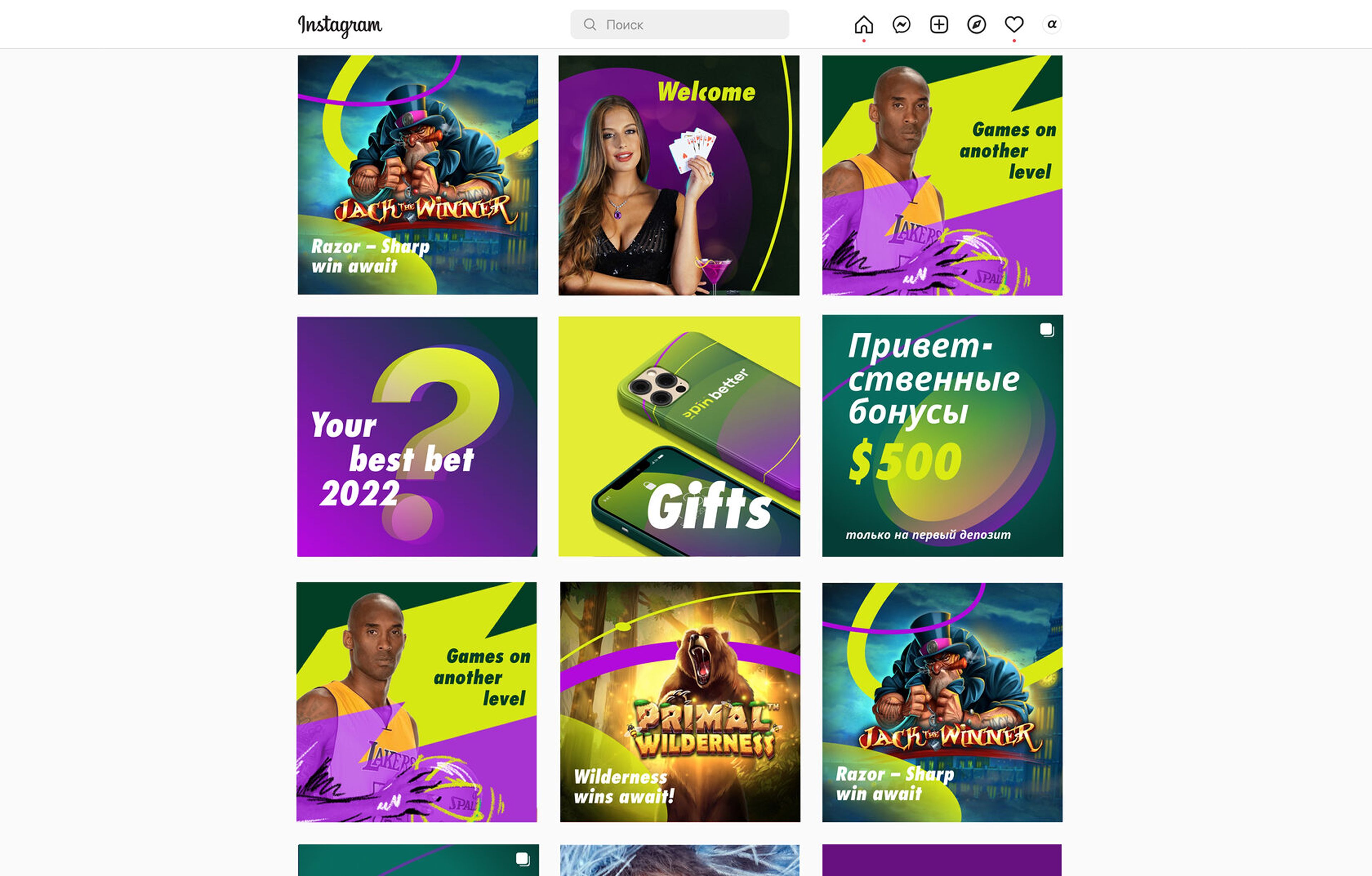Viewport: 1372px width, 876px height.
Task: Open the Your best bet 2022 post
Action: (417, 436)
